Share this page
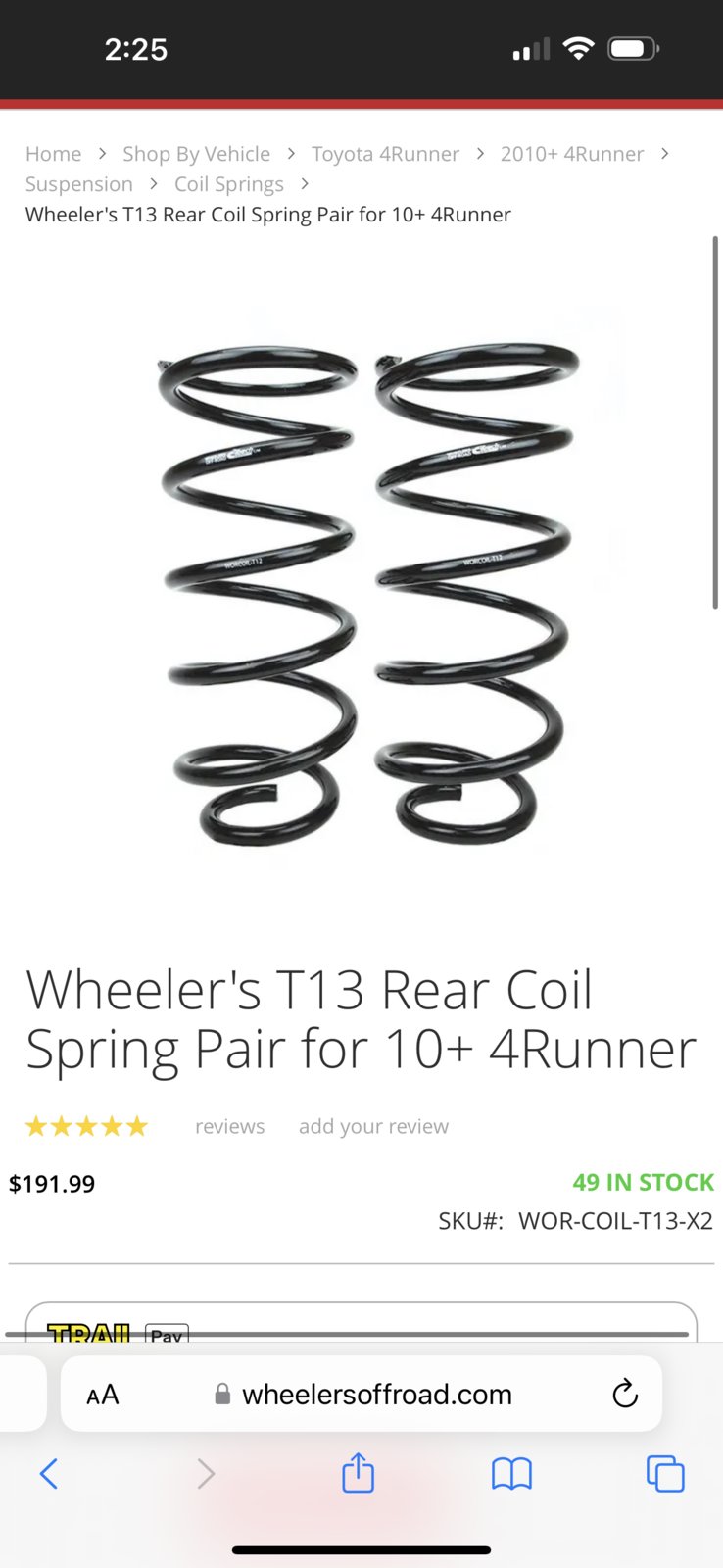 pos(359,1472)
